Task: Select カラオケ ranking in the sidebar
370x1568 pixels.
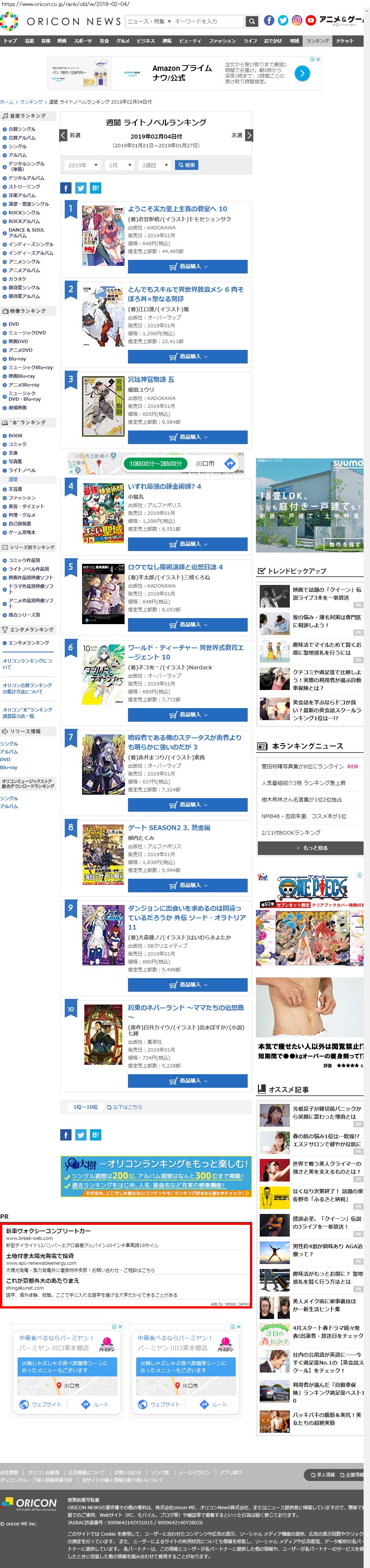Action: coord(18,279)
